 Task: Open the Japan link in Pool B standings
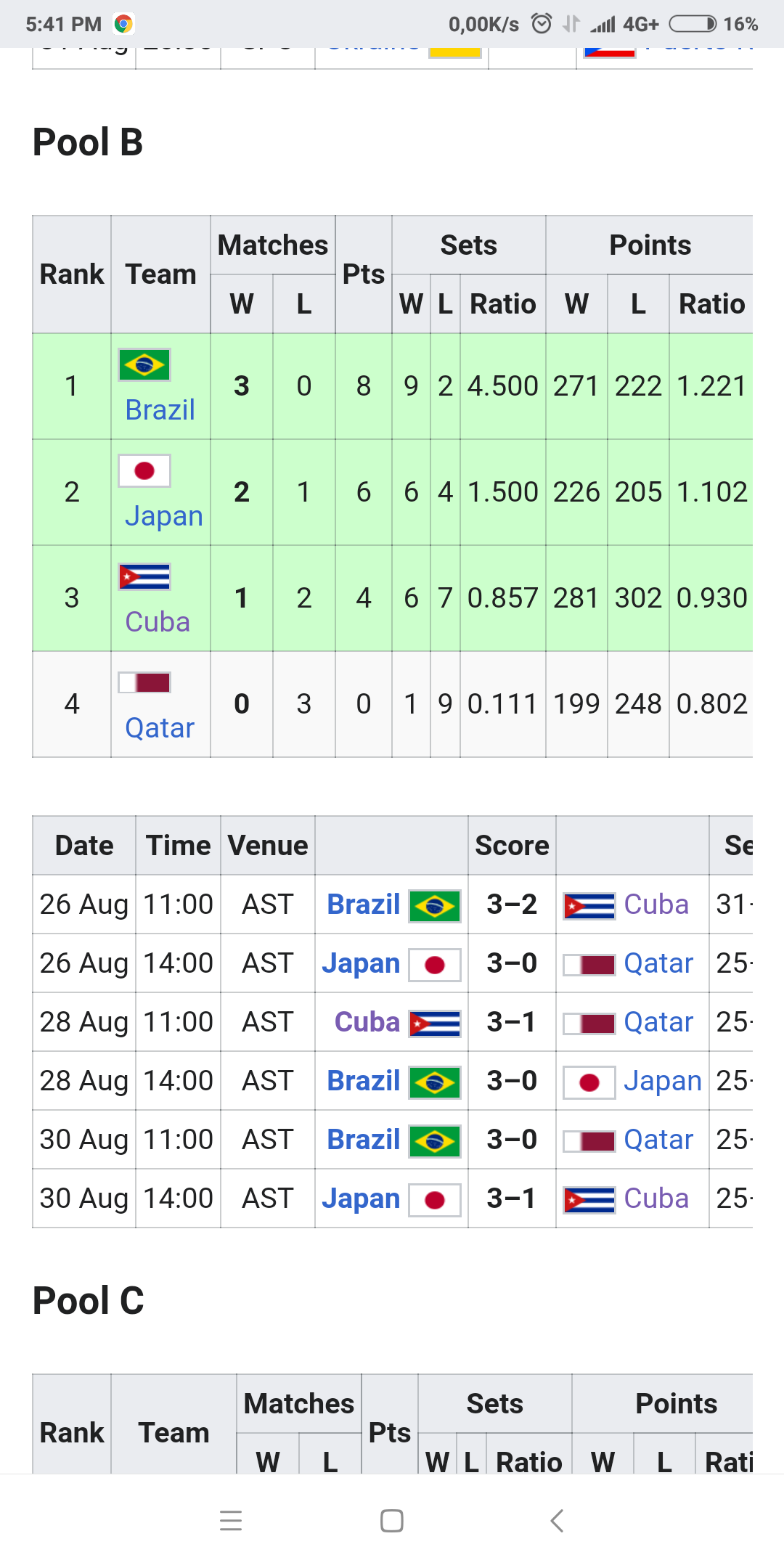(163, 516)
